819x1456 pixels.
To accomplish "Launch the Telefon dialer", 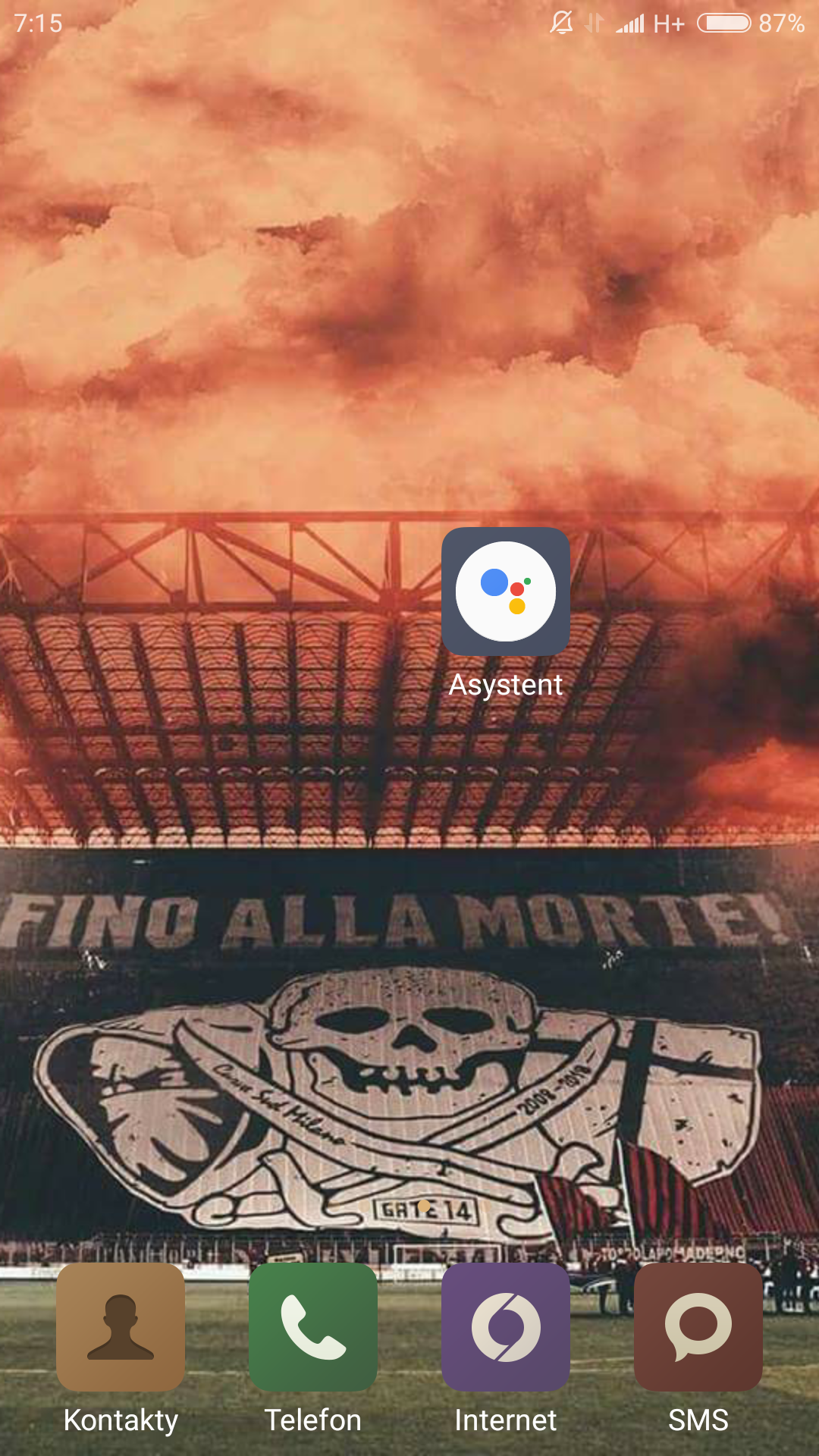I will click(313, 1327).
